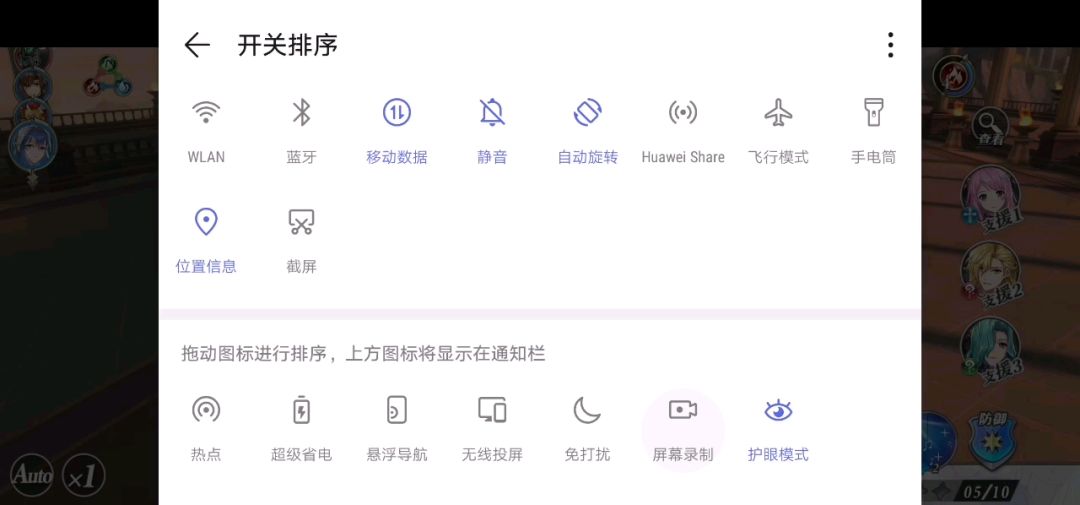The width and height of the screenshot is (1080, 505).
Task: Select the 截屏 screenshot icon
Action: pyautogui.click(x=301, y=222)
